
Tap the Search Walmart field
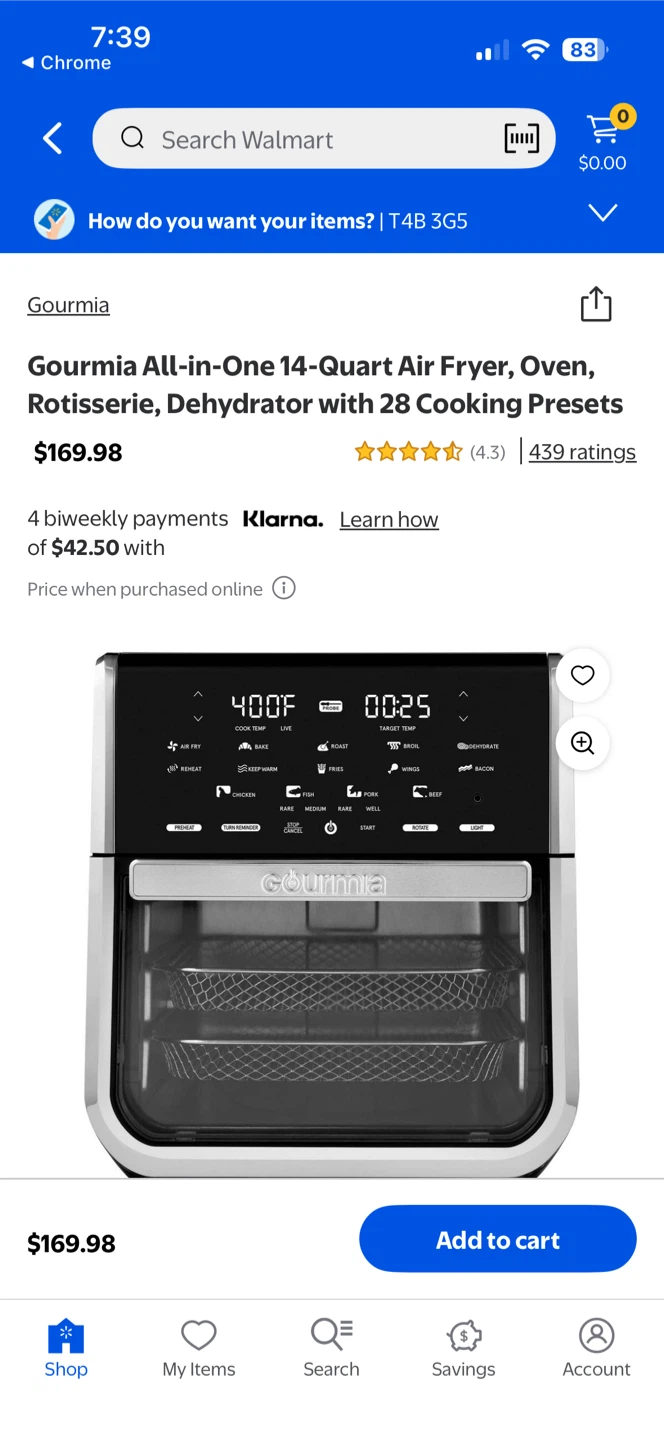coord(300,139)
